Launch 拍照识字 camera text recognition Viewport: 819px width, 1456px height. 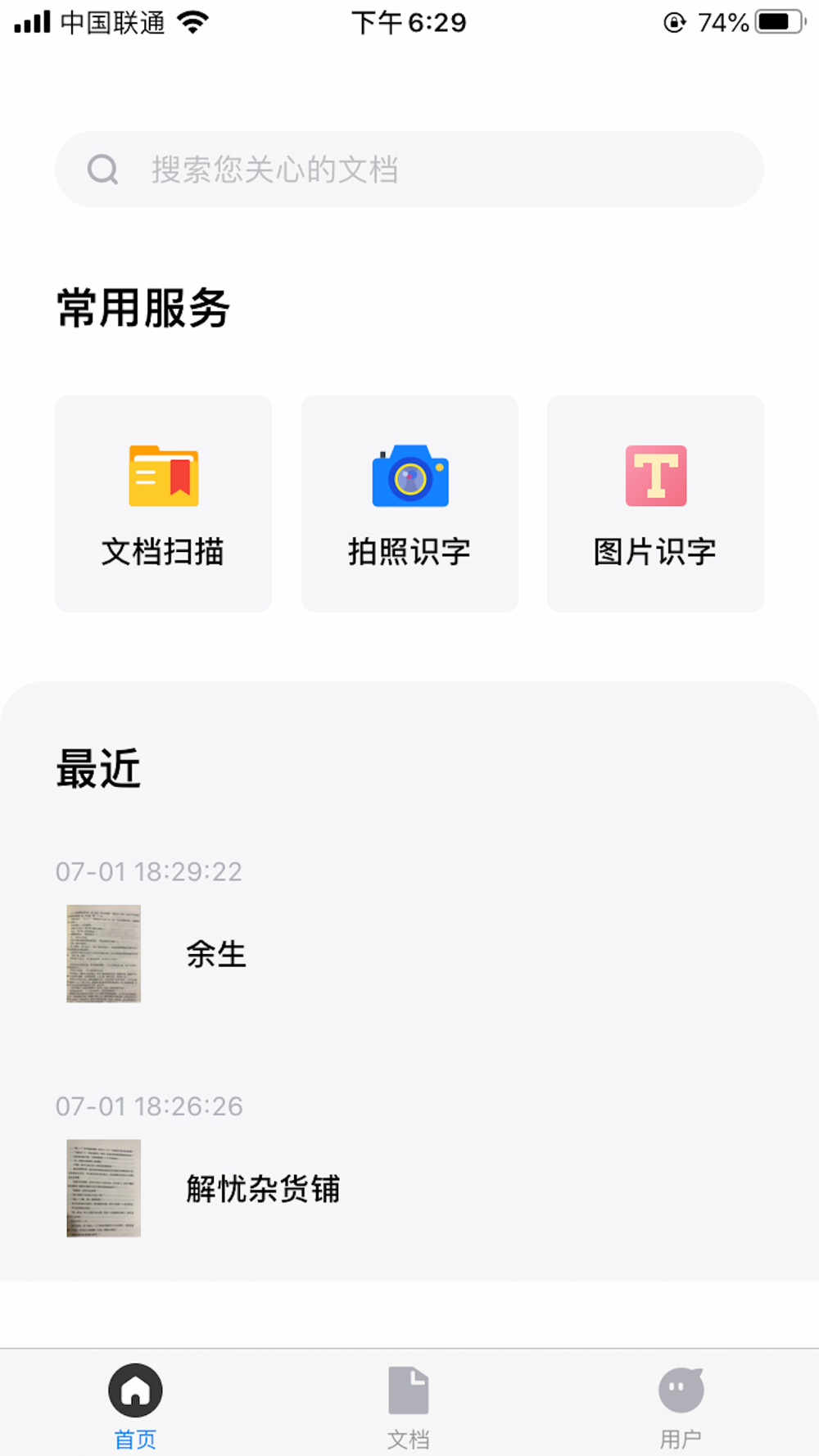pos(409,504)
